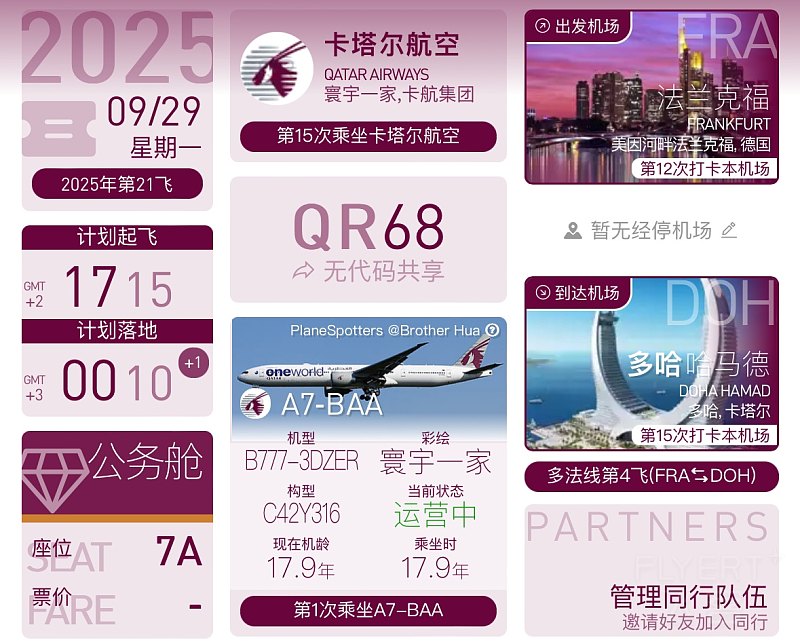Screen dimensions: 800x642
Task: Open the Frankfurt departure airport card
Action: (x=651, y=97)
